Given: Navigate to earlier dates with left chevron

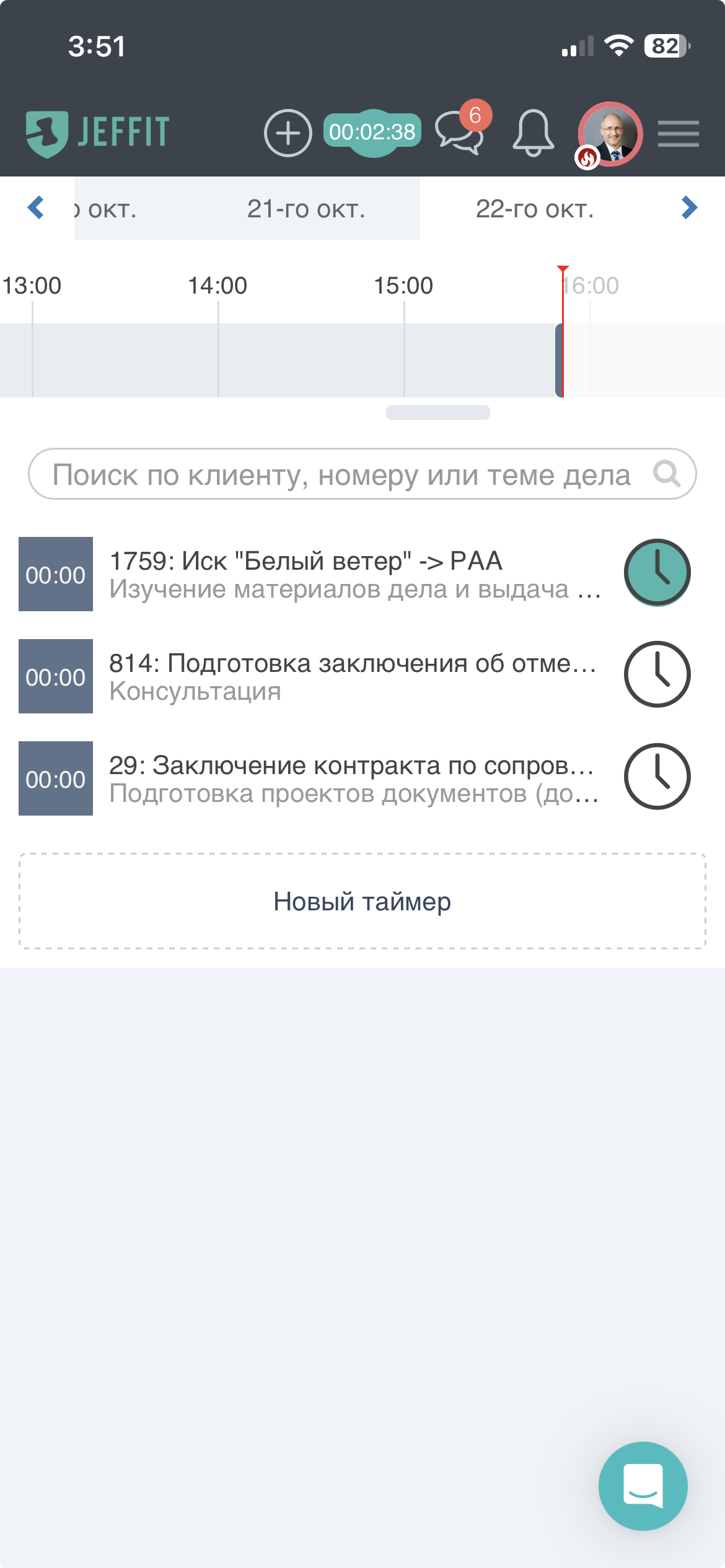Looking at the screenshot, I should coord(35,209).
